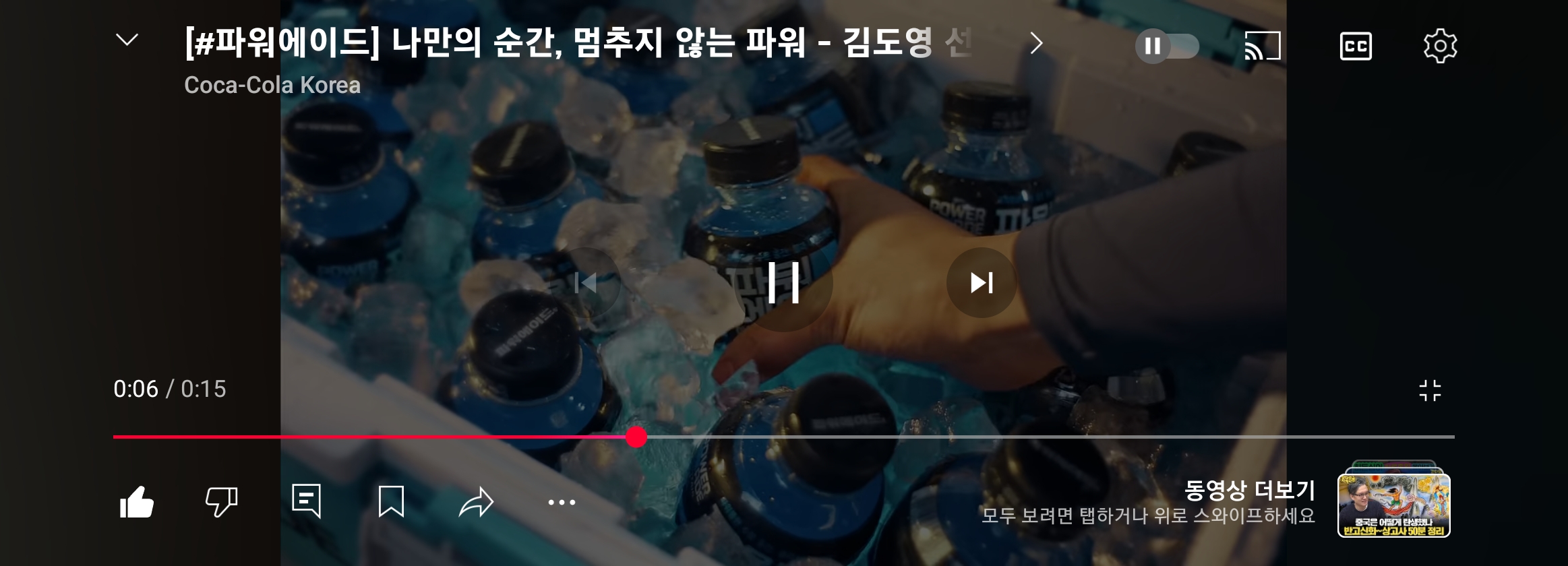
Task: Exit fullscreen mode
Action: (1430, 390)
